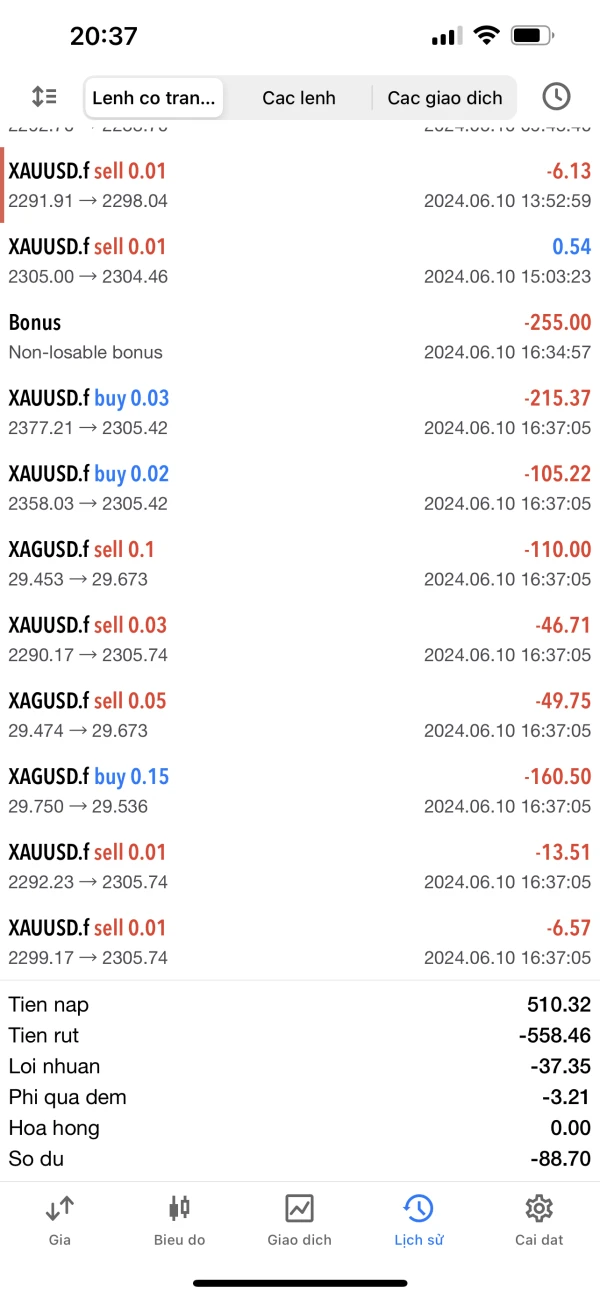
Task: Expand the XAUUSD.f buy 0.03 trade
Action: pos(300,412)
